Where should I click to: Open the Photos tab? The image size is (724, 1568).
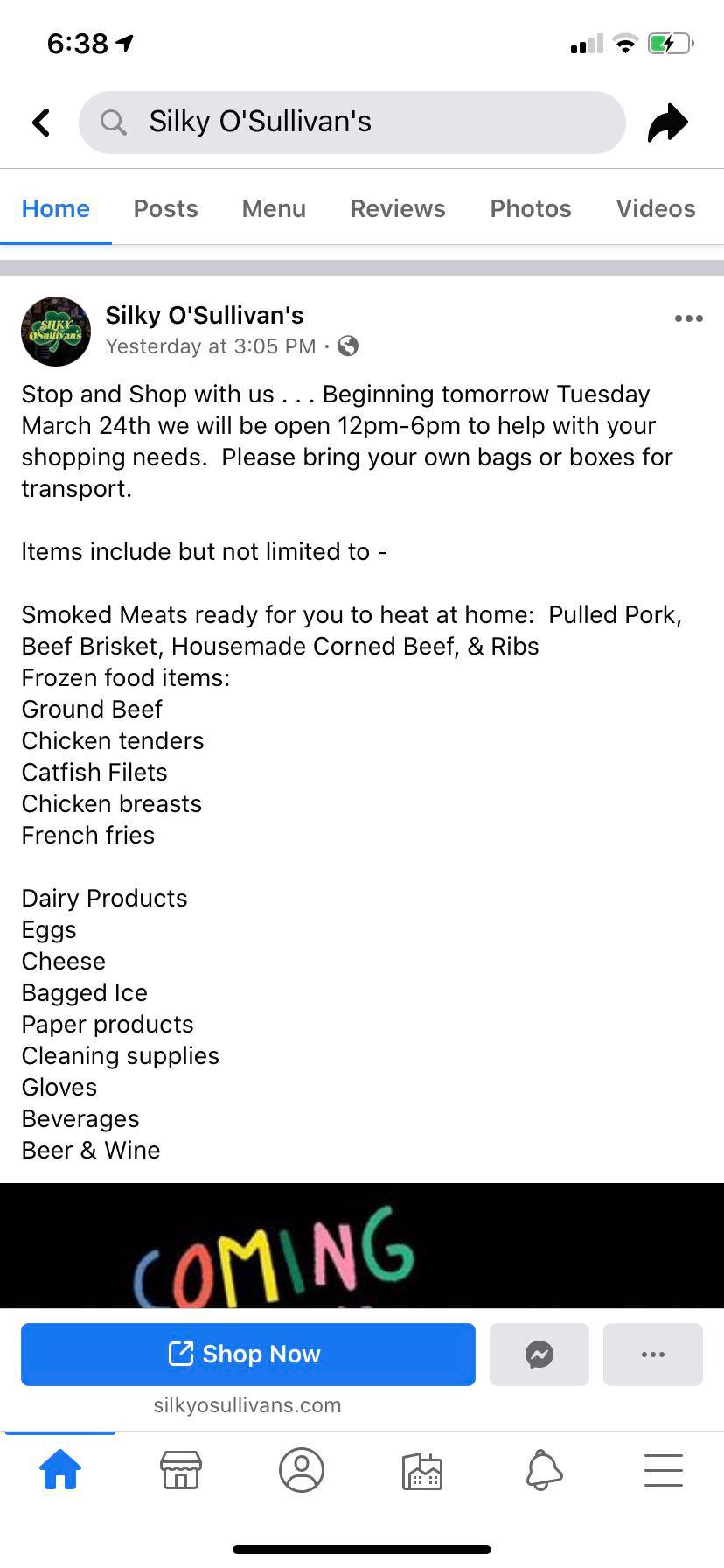(530, 208)
